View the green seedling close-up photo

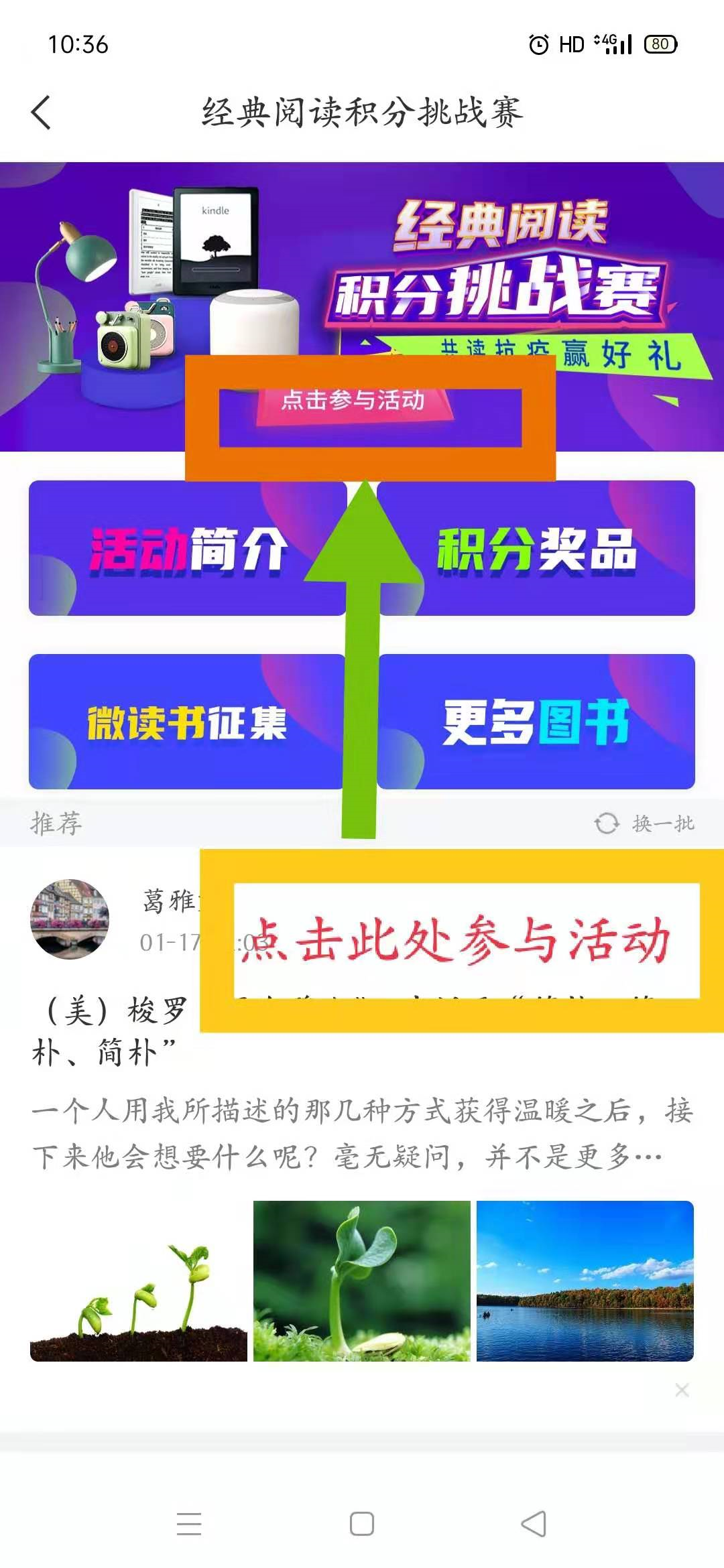point(362,1281)
